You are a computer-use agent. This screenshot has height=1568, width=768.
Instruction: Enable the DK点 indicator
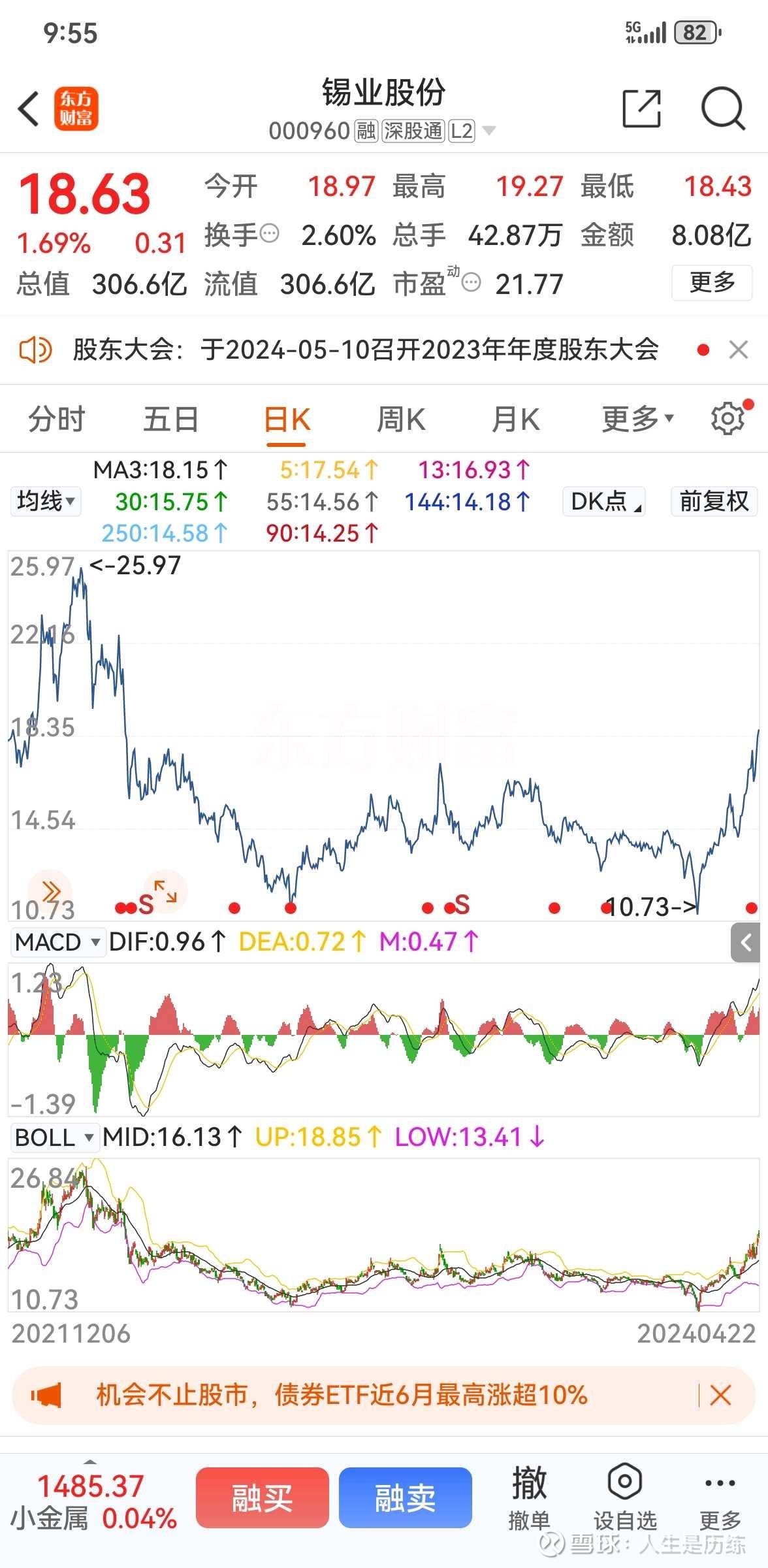(x=602, y=501)
